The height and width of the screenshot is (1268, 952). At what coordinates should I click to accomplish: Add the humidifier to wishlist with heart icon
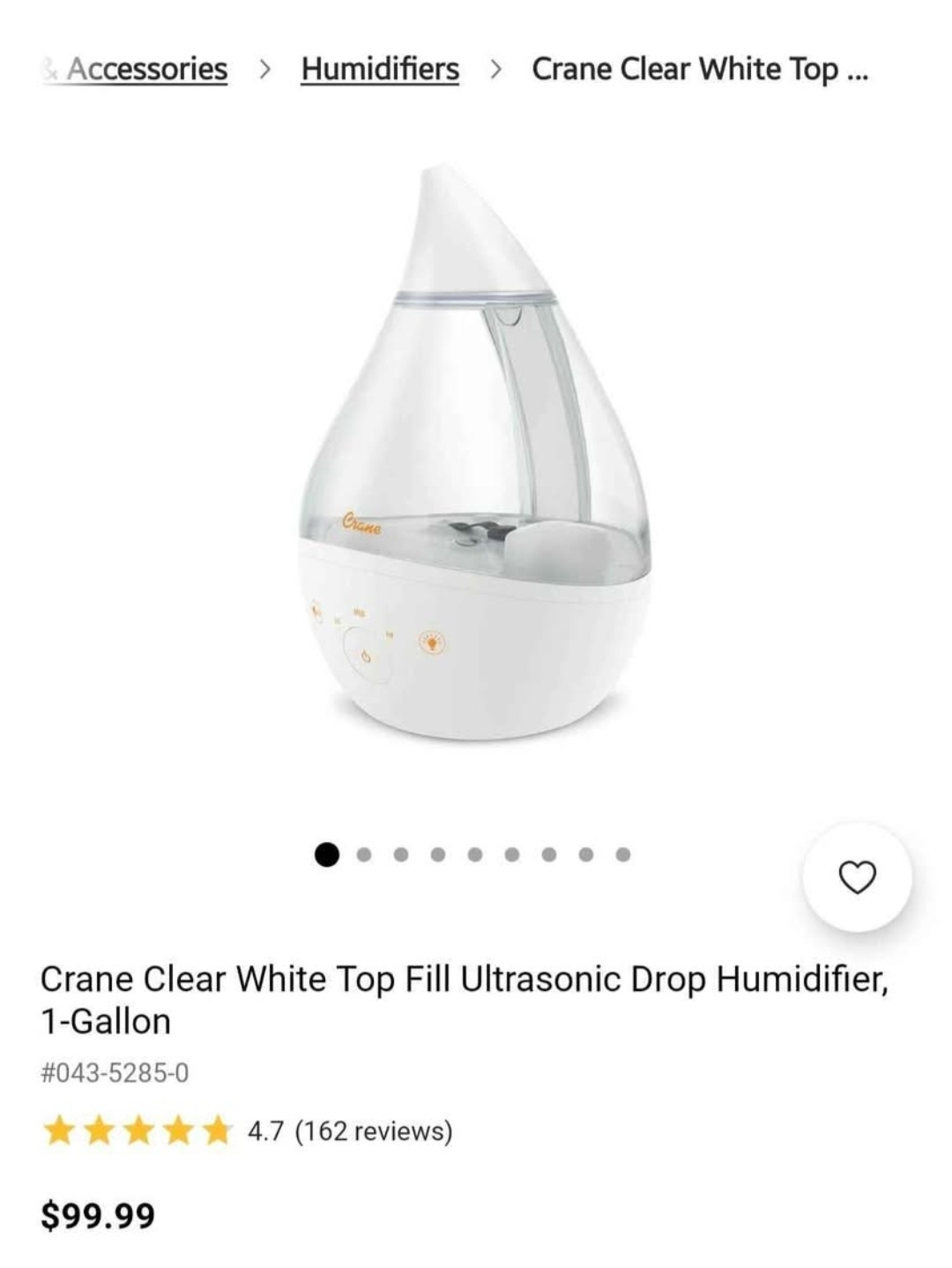point(857,877)
